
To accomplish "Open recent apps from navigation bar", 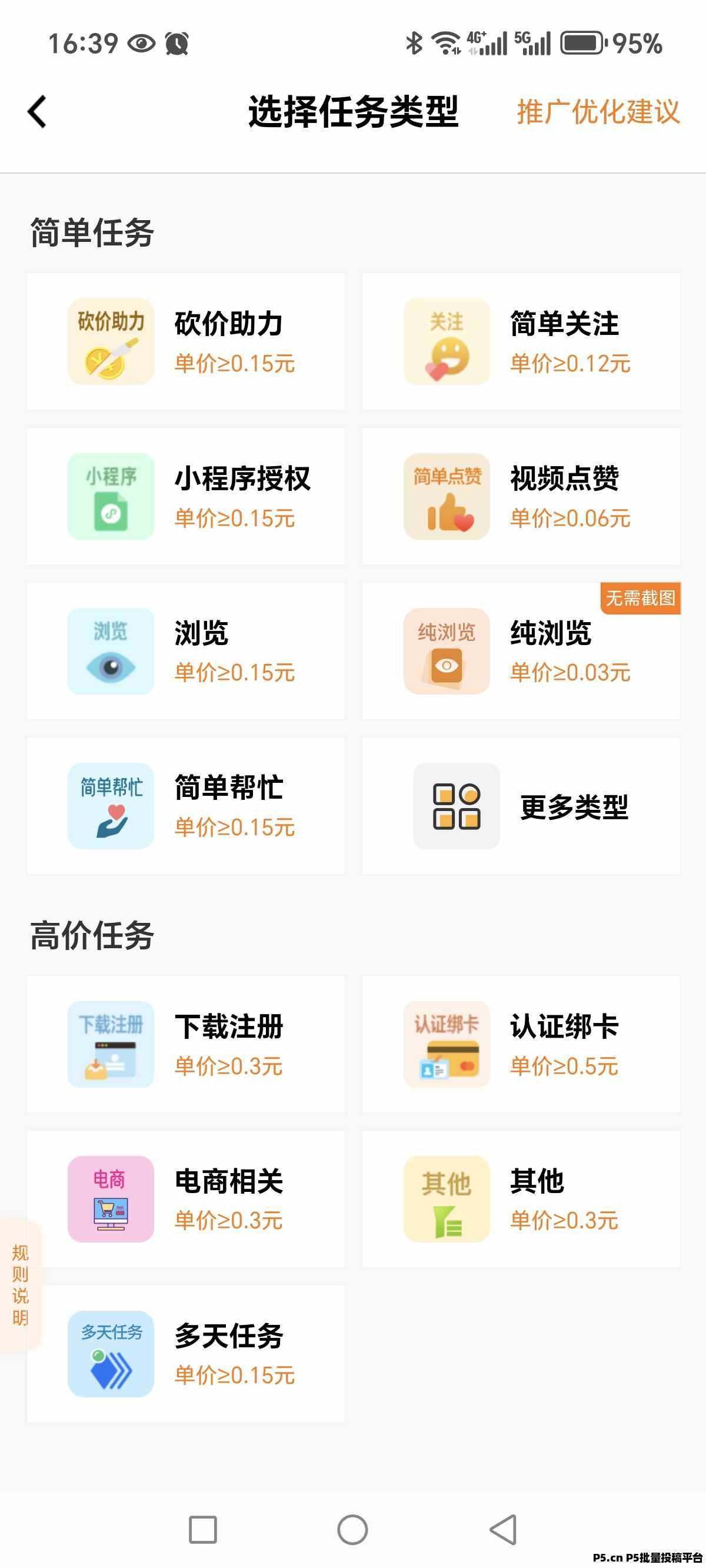I will pos(202,1530).
